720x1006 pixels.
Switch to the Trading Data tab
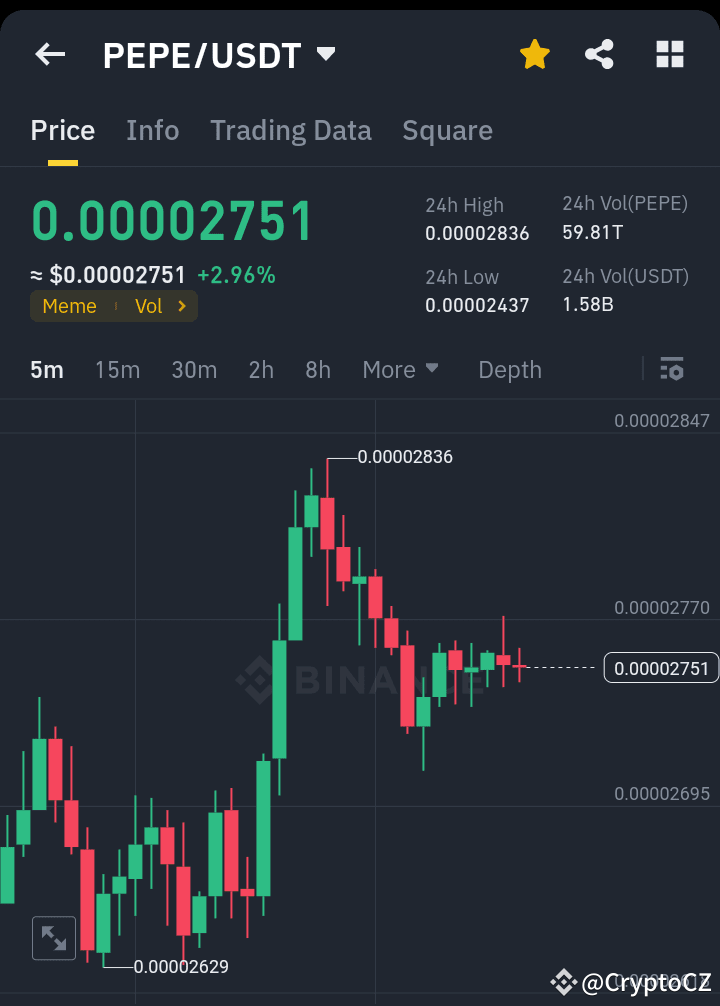click(291, 130)
